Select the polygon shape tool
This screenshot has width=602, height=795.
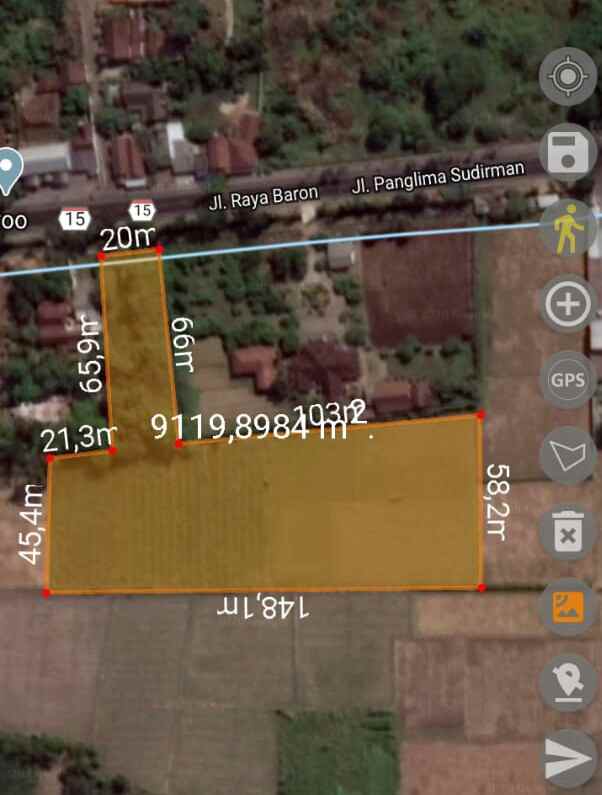point(568,456)
